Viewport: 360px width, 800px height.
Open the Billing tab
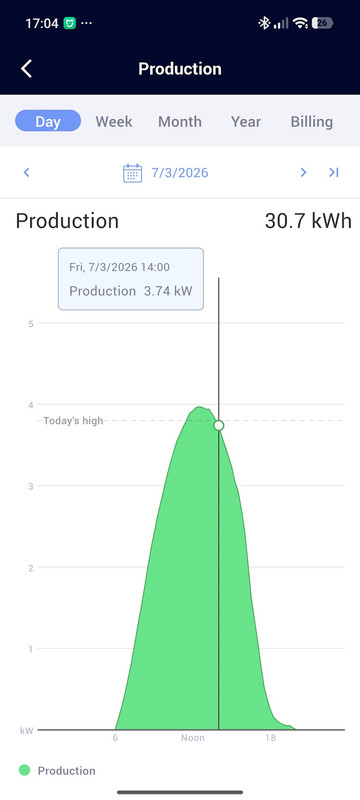pyautogui.click(x=312, y=121)
